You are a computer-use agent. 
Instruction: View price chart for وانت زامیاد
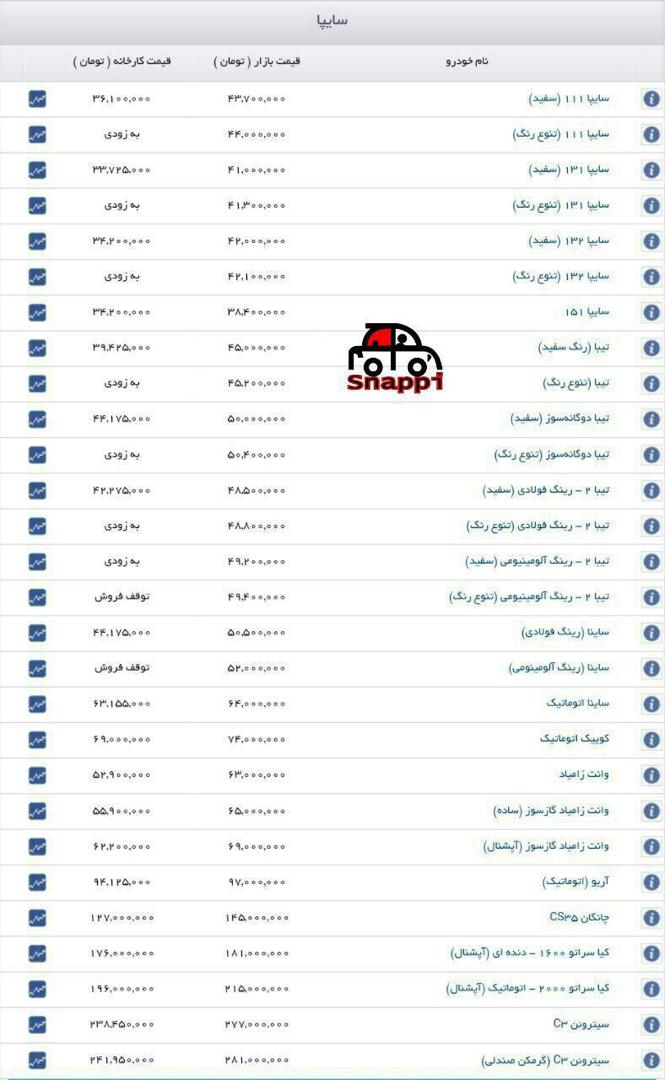click(x=37, y=775)
